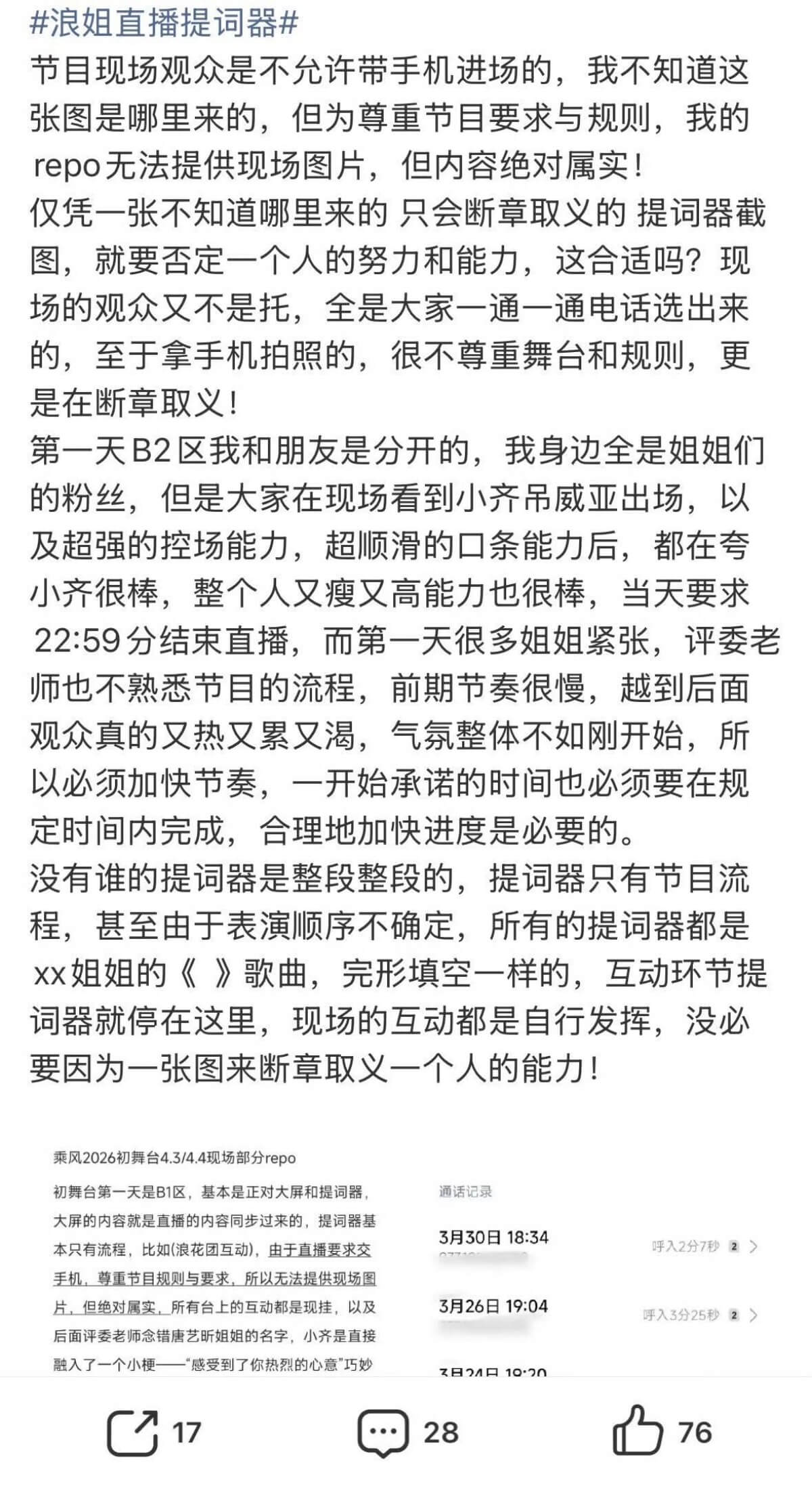Open the attached repo screenshot image

[x=215, y=1261]
